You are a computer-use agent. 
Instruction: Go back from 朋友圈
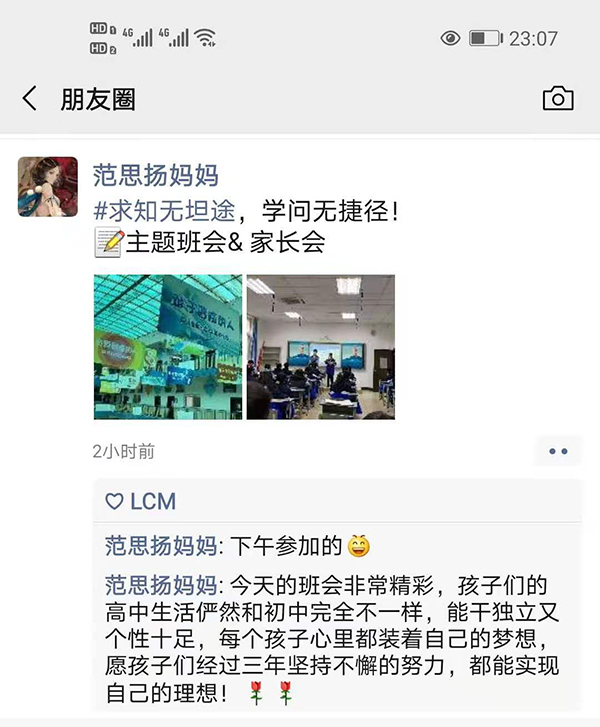[x=29, y=98]
